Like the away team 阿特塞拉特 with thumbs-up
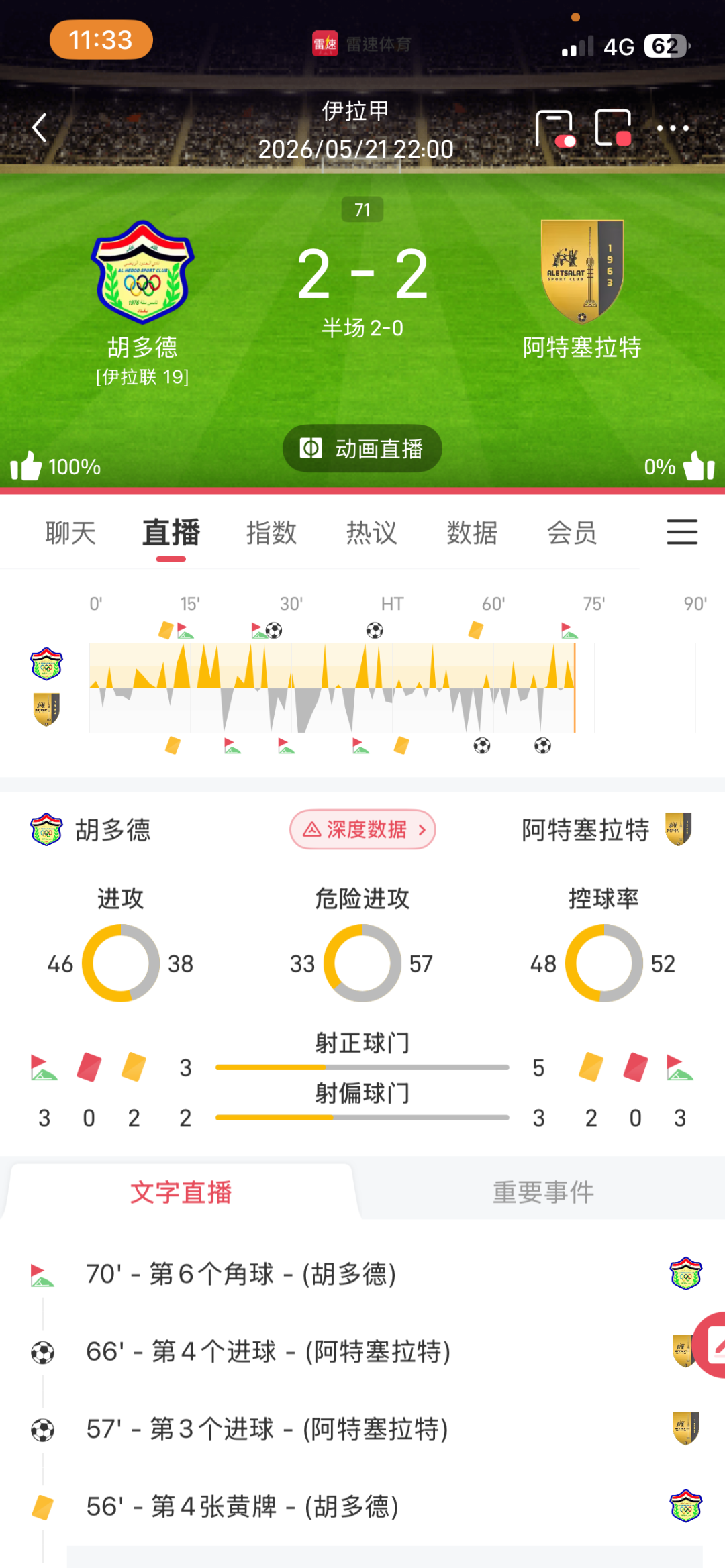This screenshot has height=1568, width=725. click(x=699, y=466)
